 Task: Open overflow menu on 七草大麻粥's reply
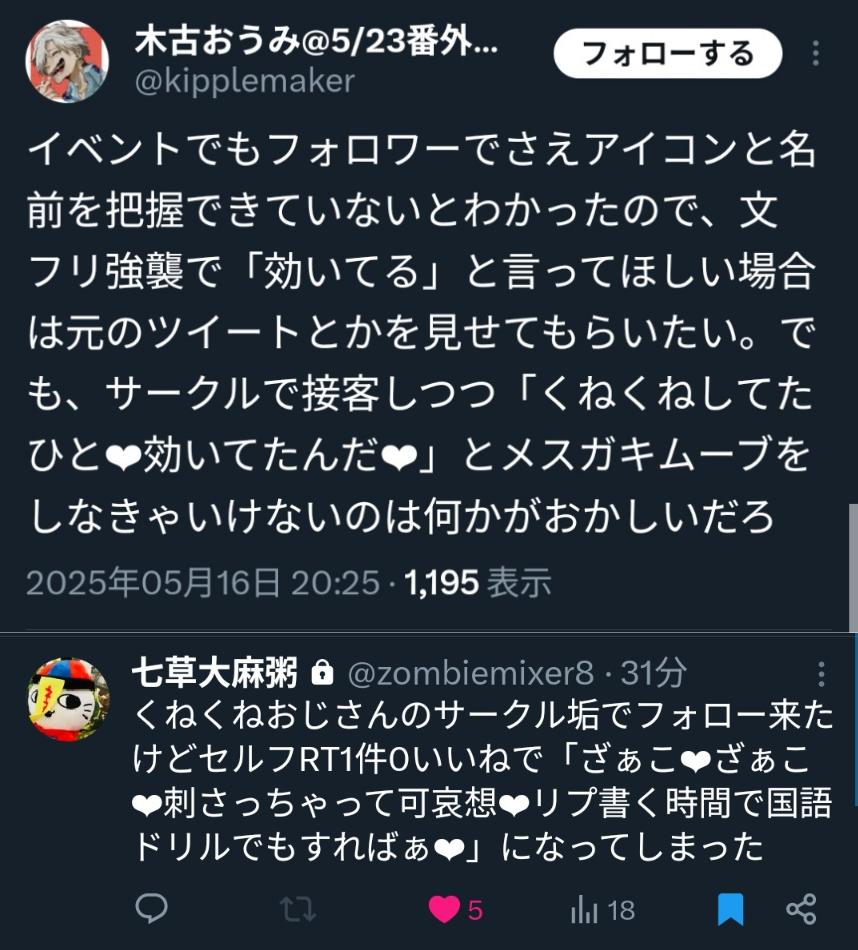point(820,674)
